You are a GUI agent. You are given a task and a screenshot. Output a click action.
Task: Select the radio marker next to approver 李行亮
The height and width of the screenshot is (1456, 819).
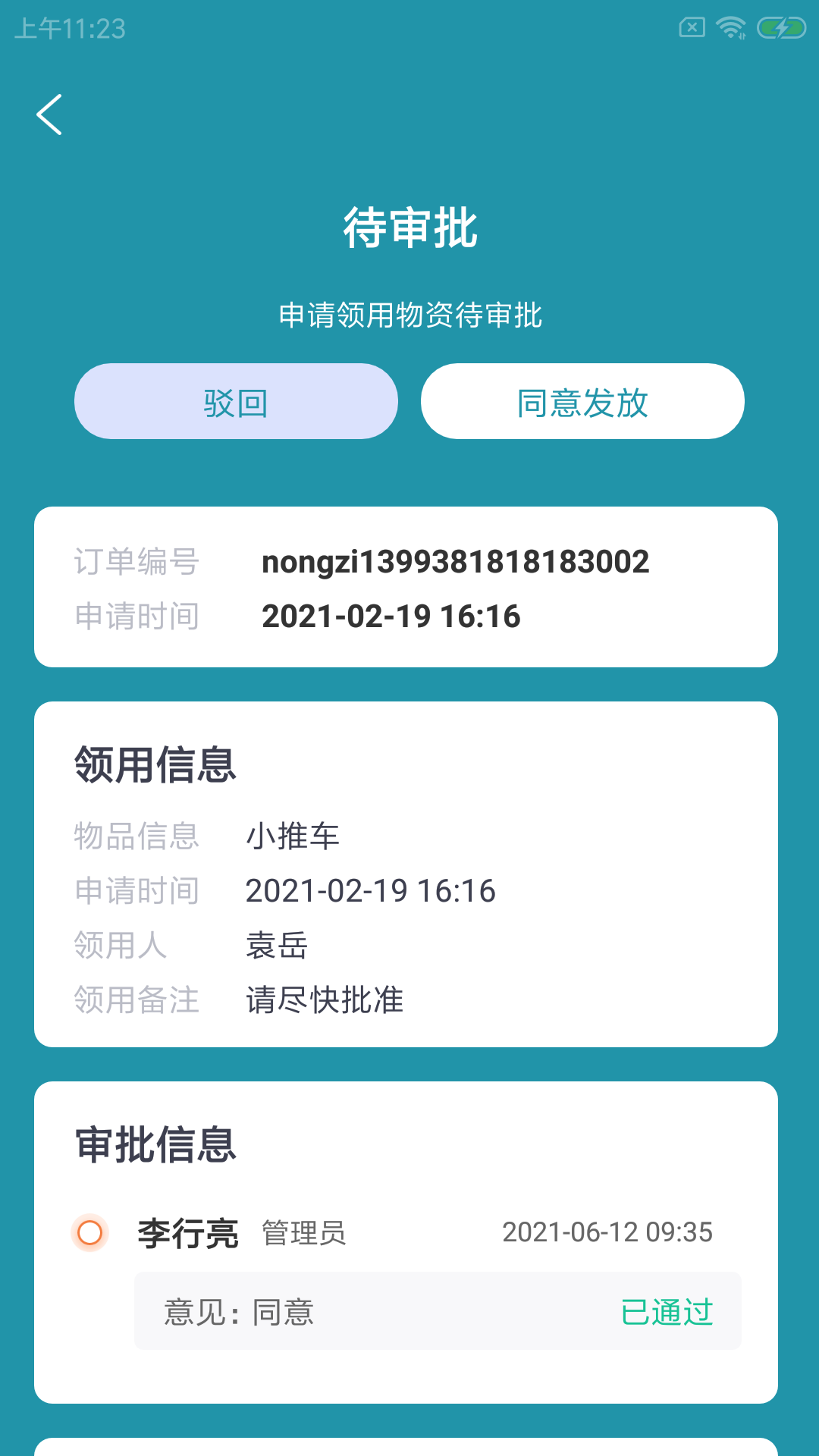[x=89, y=1232]
